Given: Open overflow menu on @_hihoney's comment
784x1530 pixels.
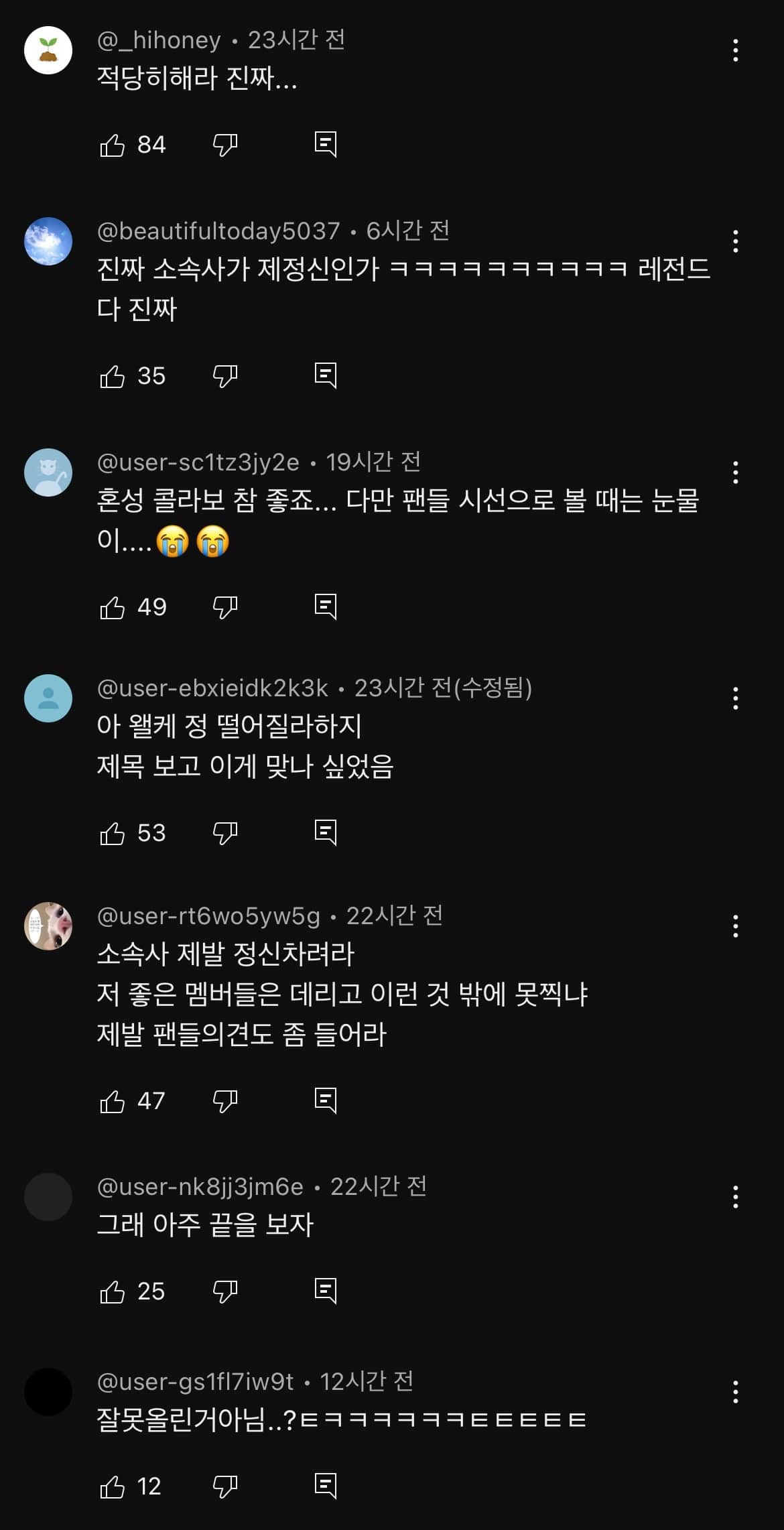Looking at the screenshot, I should point(735,51).
